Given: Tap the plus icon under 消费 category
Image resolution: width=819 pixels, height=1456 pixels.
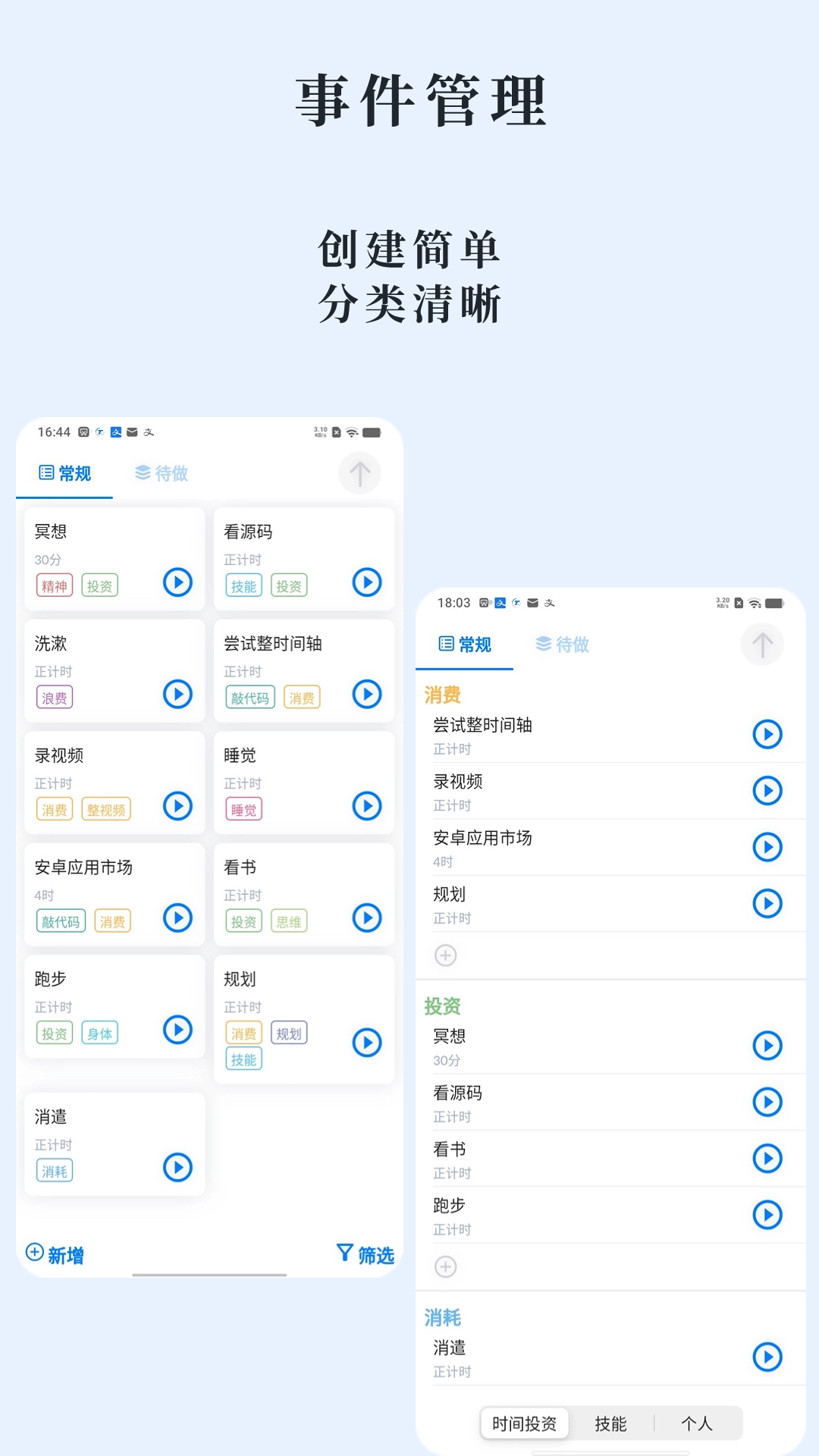Looking at the screenshot, I should point(446,955).
